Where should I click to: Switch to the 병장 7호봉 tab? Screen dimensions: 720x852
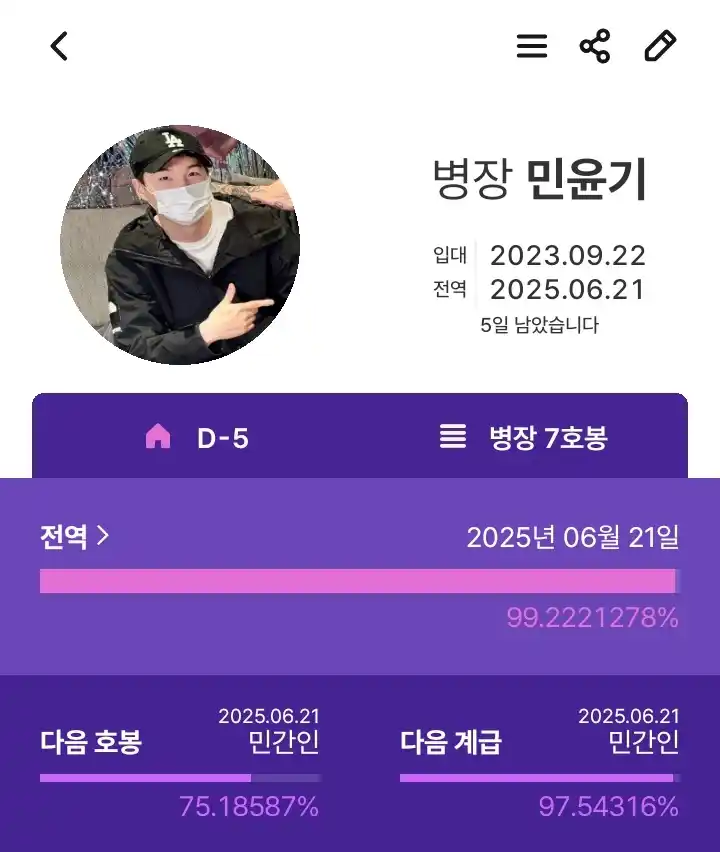(x=524, y=438)
